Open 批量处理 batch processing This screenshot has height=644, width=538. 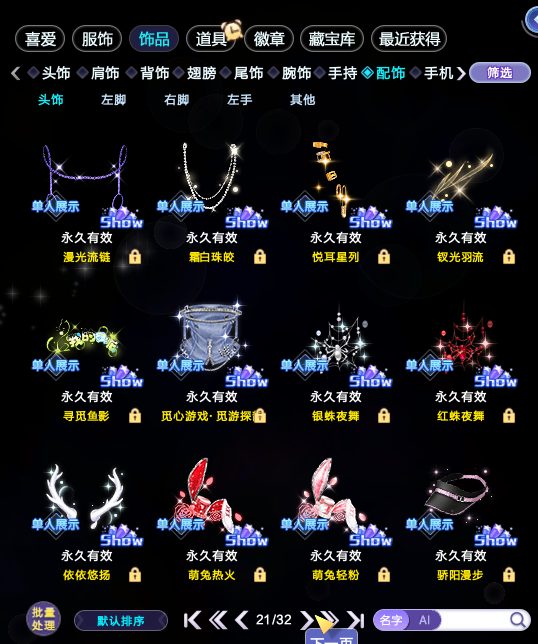pos(44,619)
